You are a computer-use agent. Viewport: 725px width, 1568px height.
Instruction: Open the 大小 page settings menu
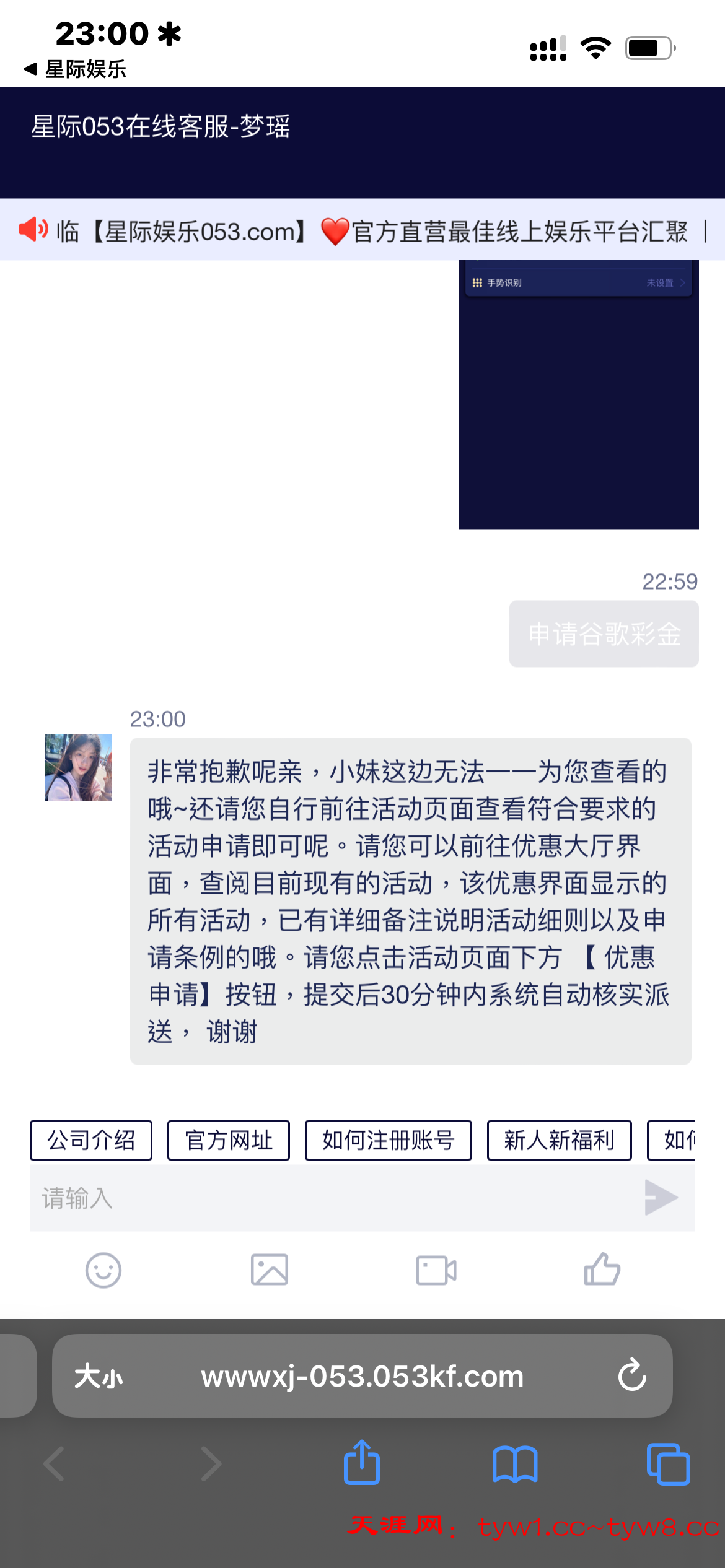pos(99,1377)
